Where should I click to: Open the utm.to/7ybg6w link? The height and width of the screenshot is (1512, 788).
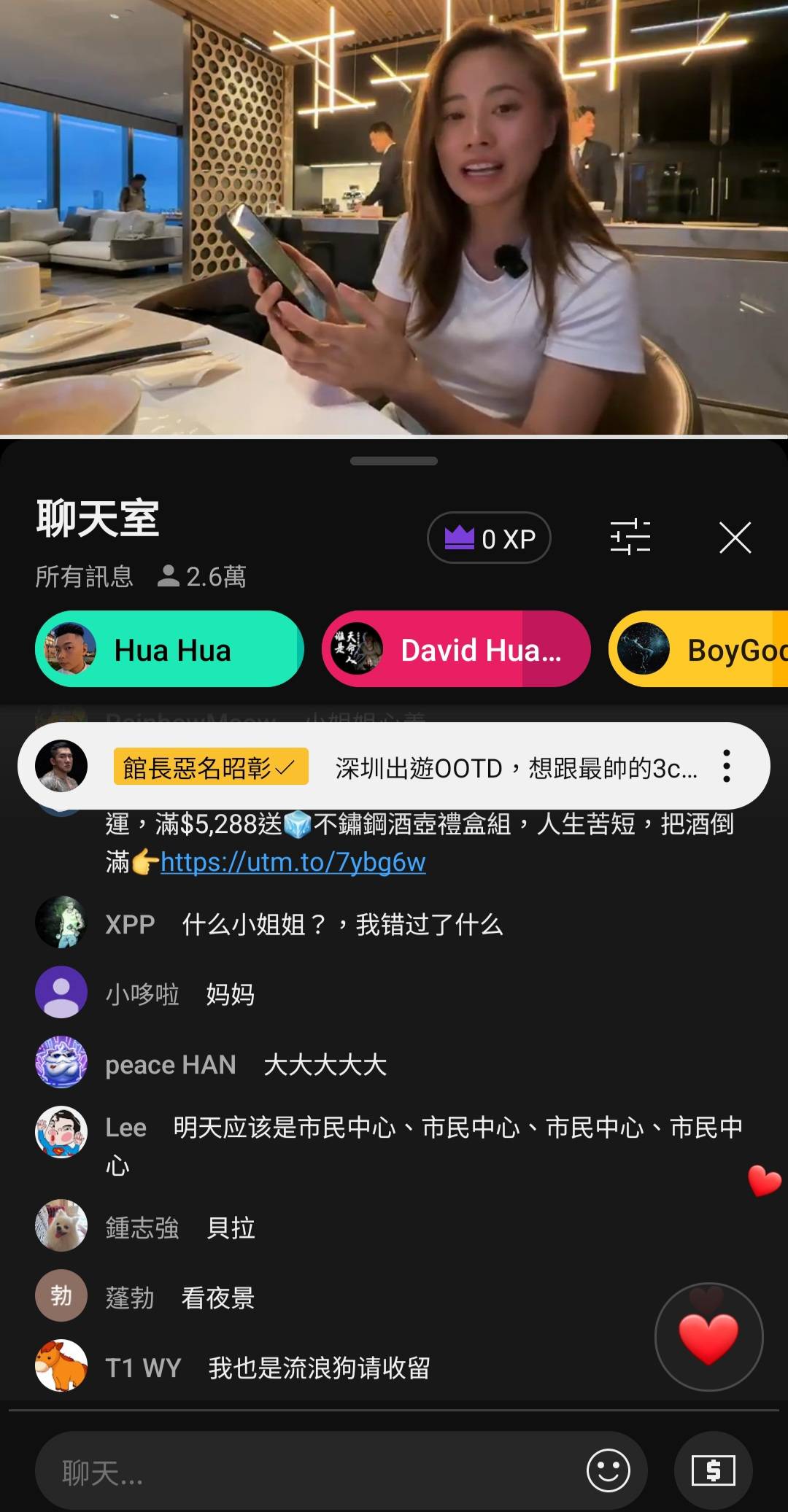(x=293, y=862)
